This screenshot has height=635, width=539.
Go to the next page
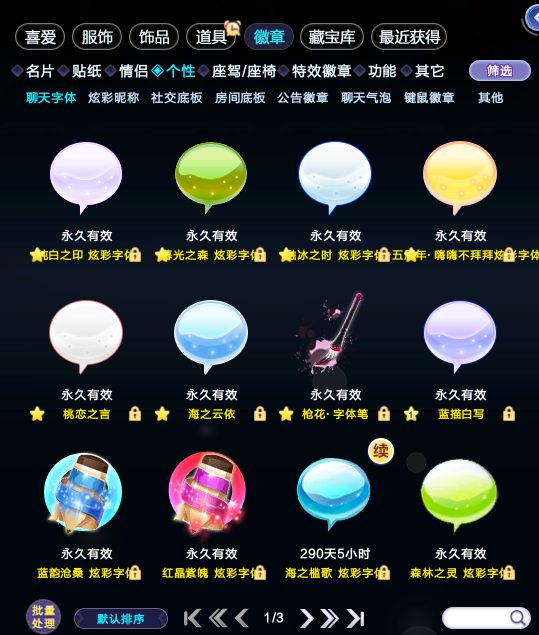[307, 618]
